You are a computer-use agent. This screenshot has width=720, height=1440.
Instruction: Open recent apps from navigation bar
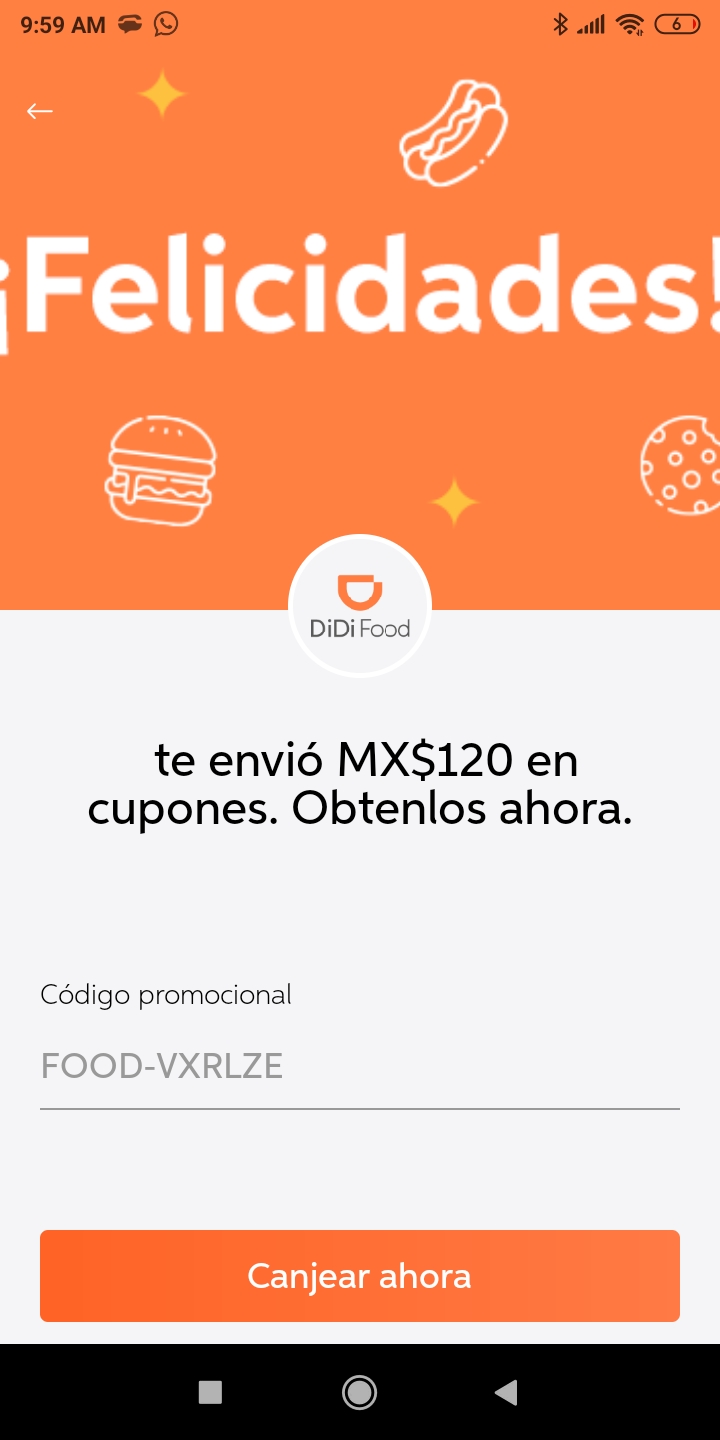[210, 1392]
